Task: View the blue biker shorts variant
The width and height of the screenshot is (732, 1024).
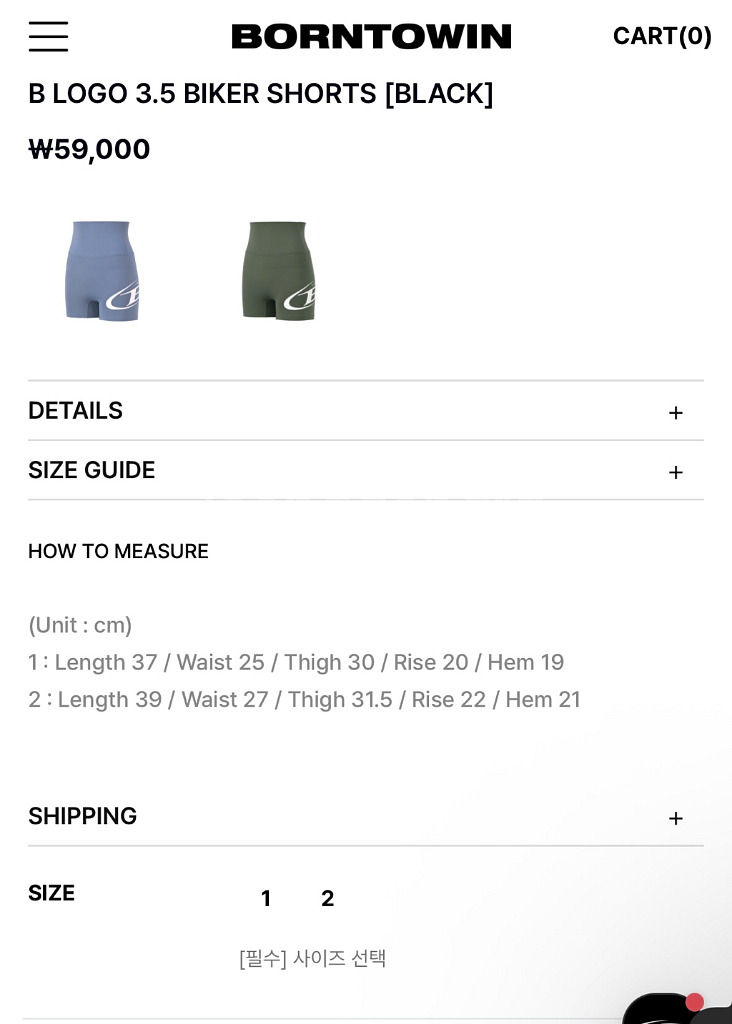Action: 102,271
